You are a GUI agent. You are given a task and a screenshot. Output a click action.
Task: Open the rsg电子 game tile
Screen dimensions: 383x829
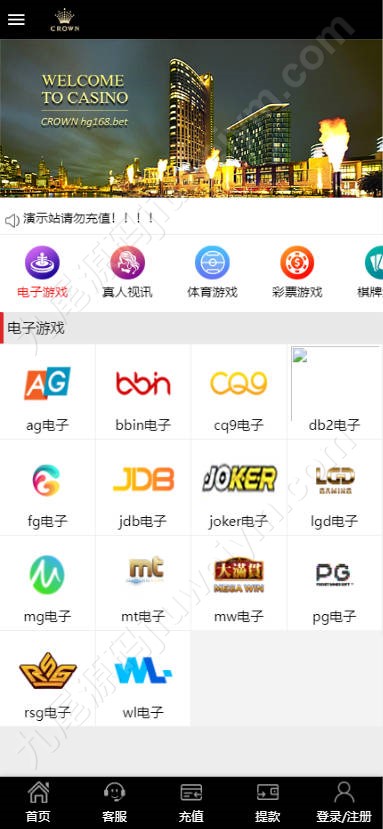click(x=48, y=678)
